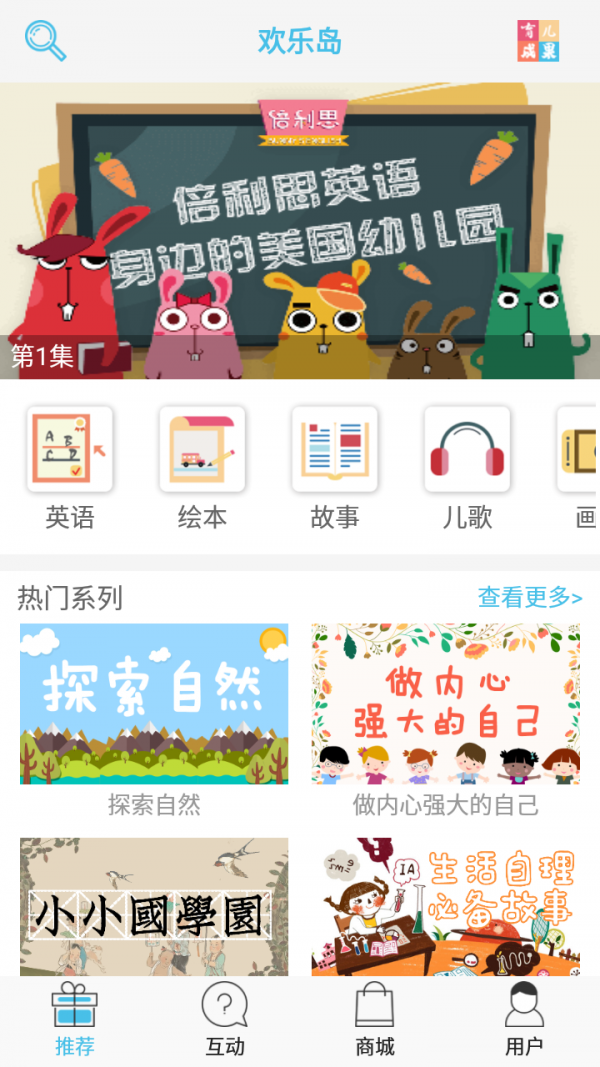
Task: Go to the 用户 tab
Action: (x=524, y=1020)
